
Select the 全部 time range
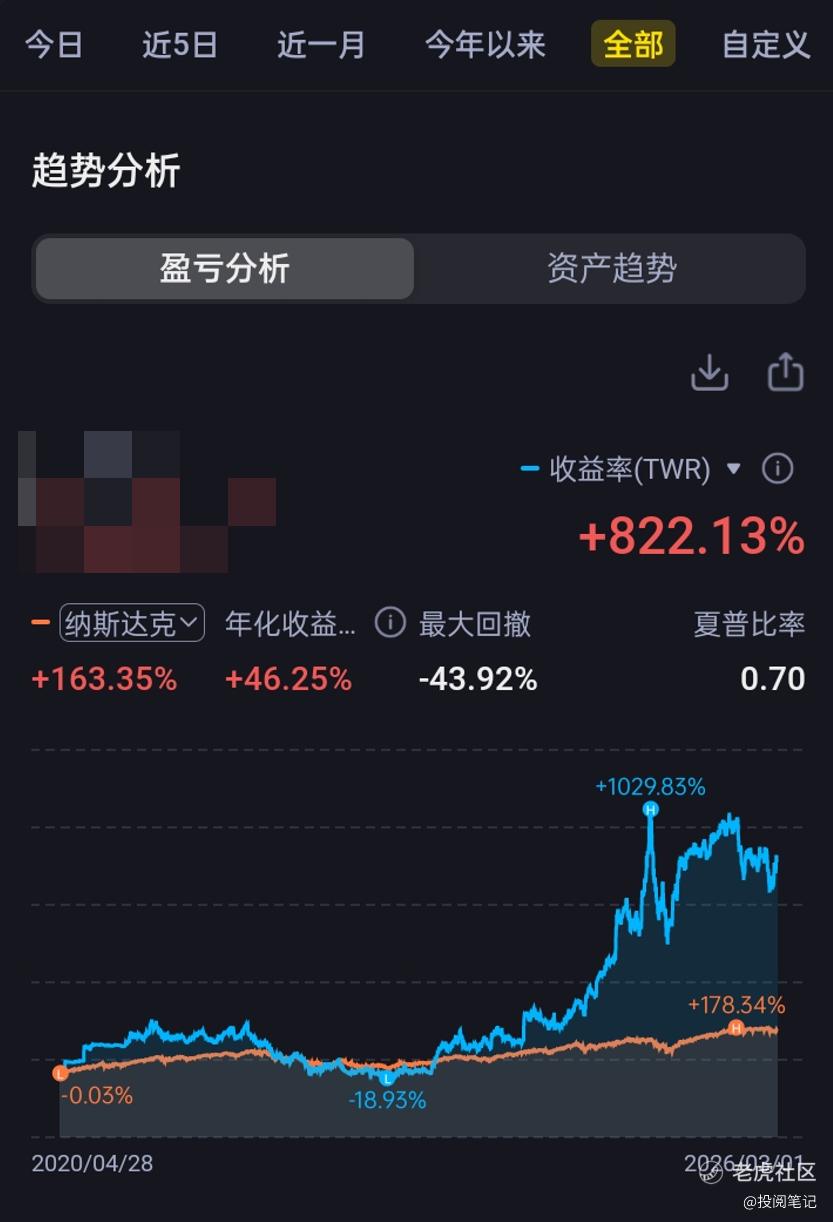633,45
